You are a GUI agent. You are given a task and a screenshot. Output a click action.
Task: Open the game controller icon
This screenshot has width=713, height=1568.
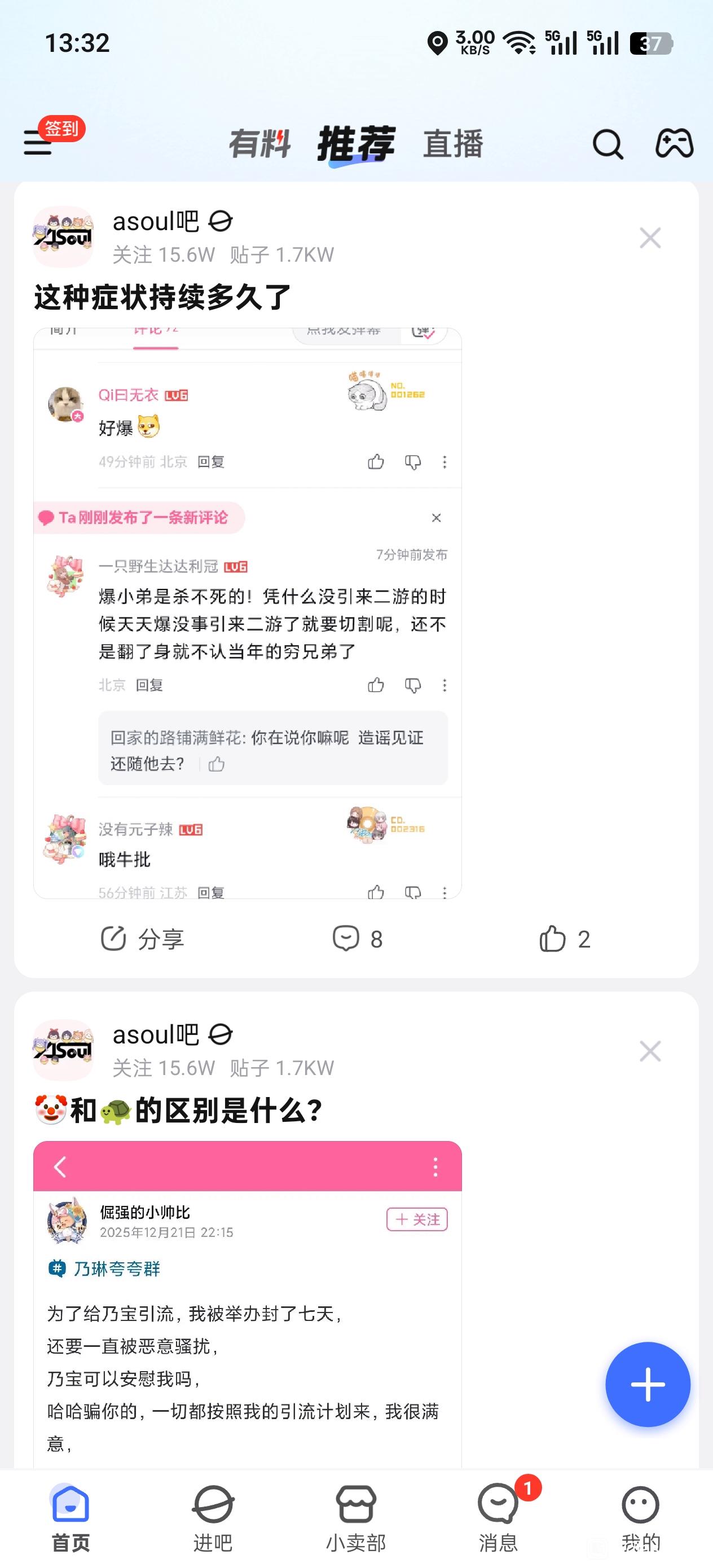[x=674, y=144]
